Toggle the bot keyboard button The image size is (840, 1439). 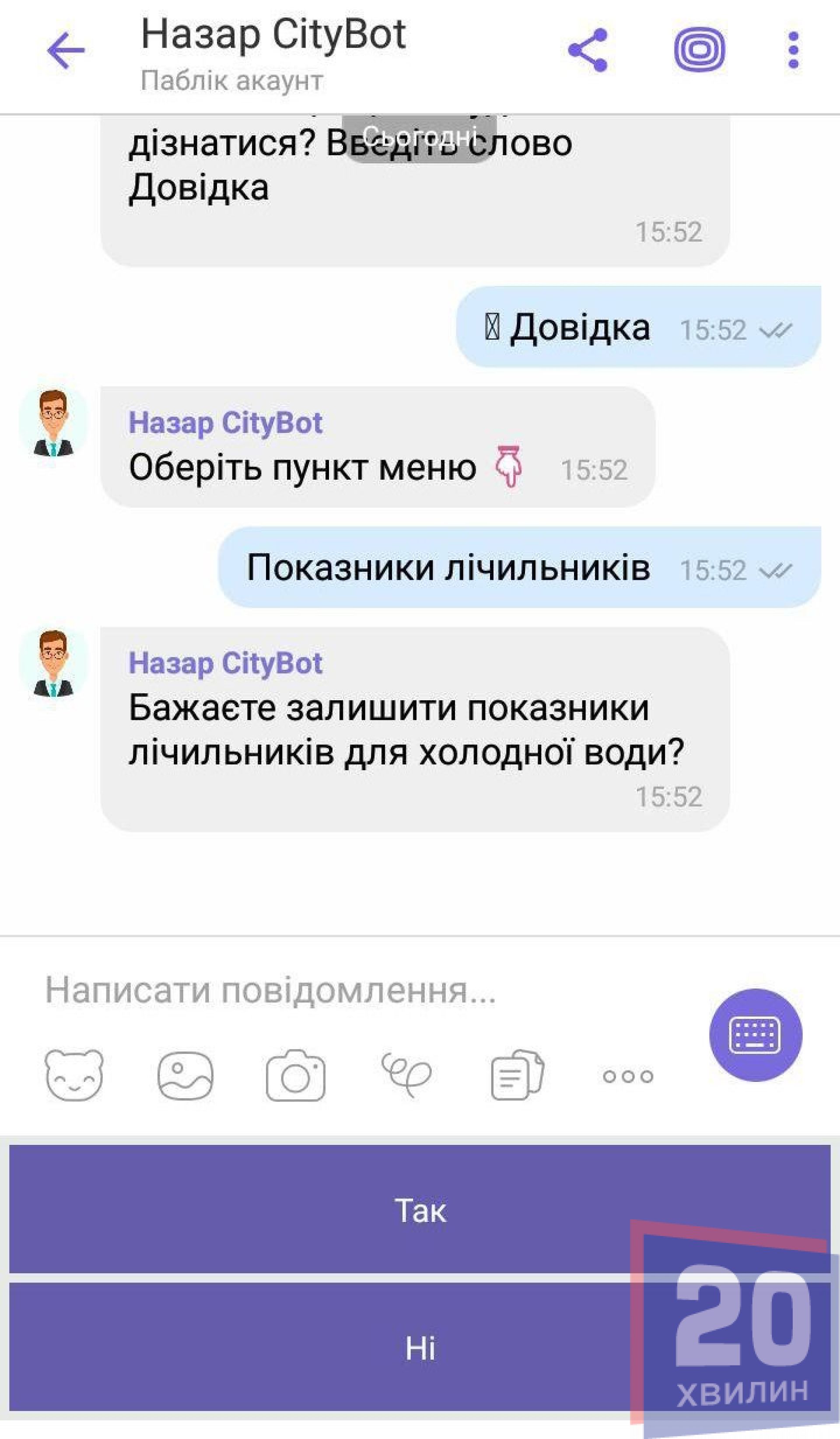point(756,1035)
